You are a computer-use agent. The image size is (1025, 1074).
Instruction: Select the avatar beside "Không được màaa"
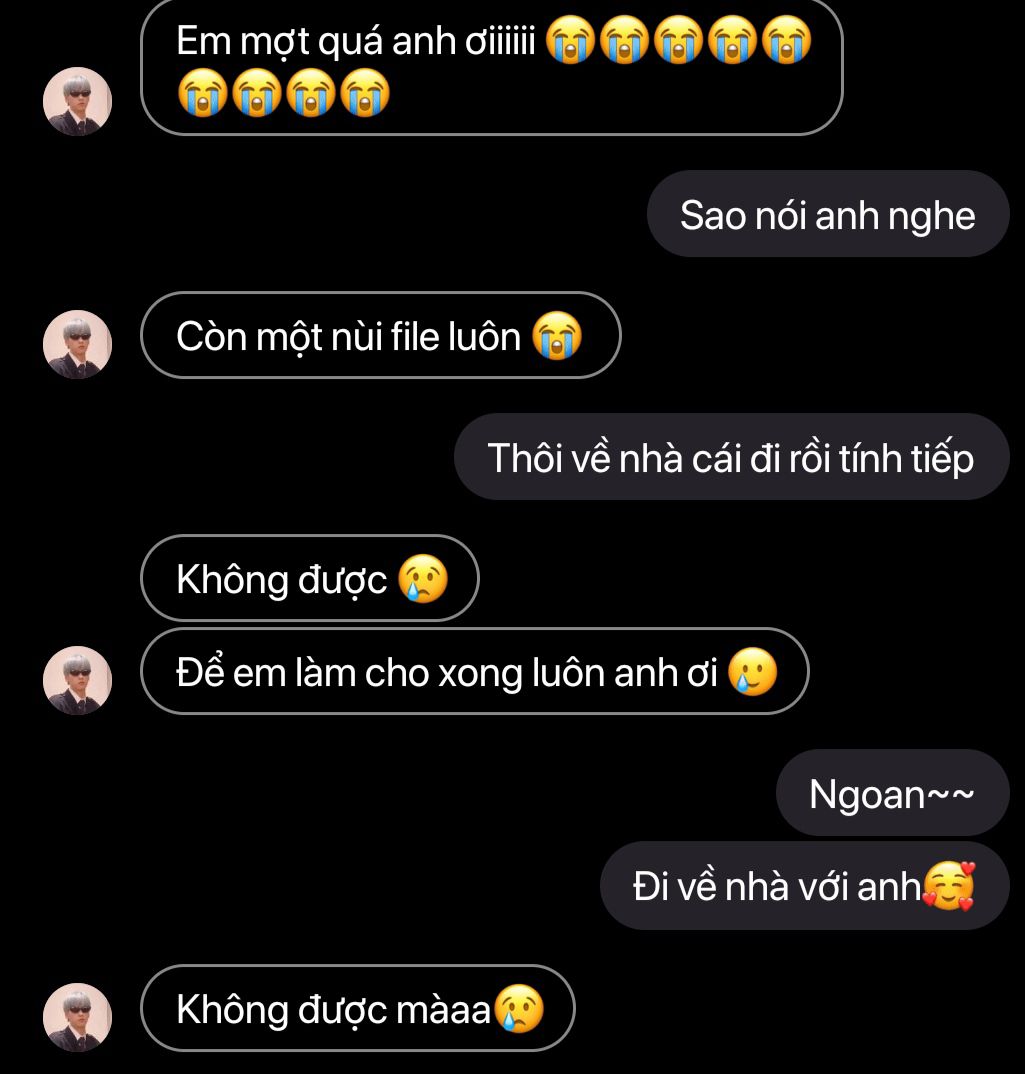pyautogui.click(x=77, y=1017)
